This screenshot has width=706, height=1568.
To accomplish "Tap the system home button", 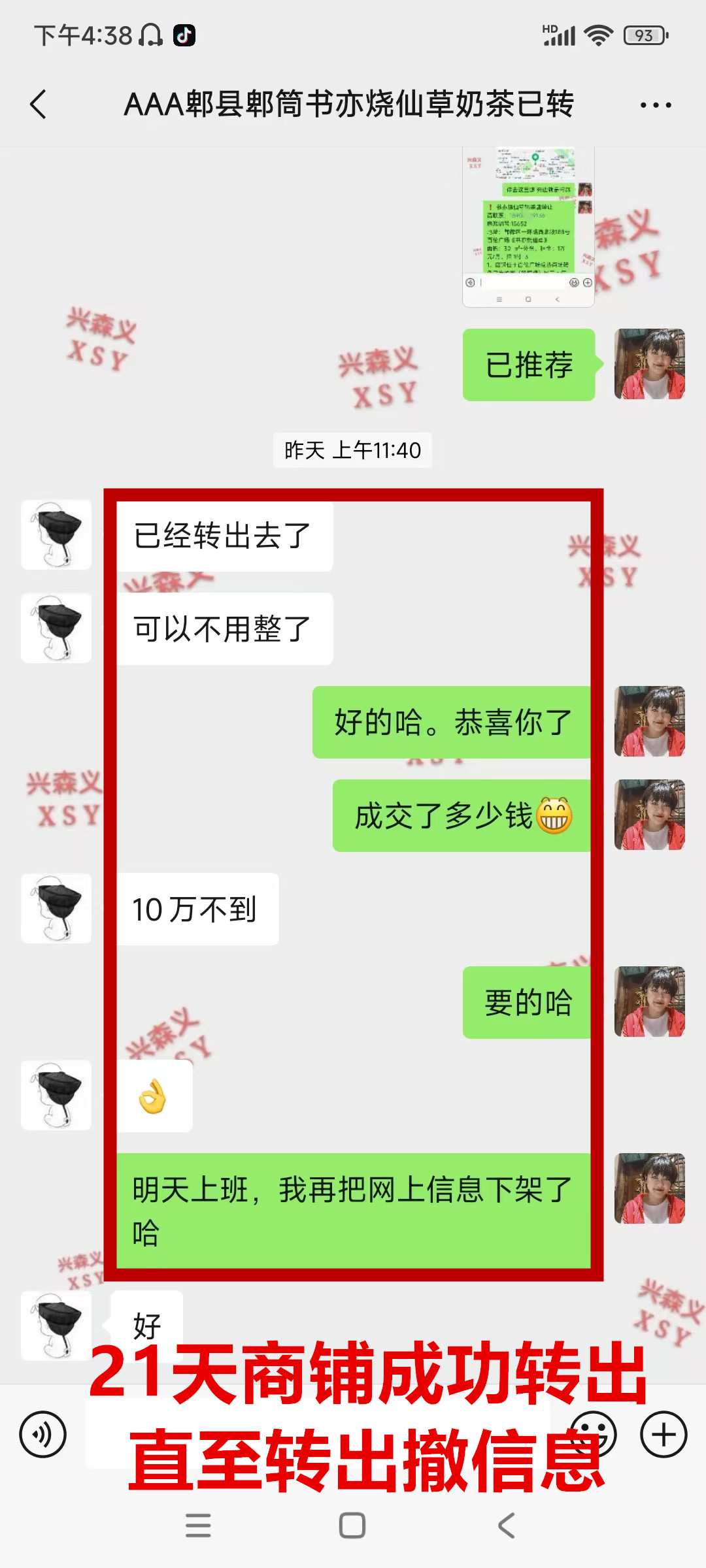I will click(x=352, y=1526).
